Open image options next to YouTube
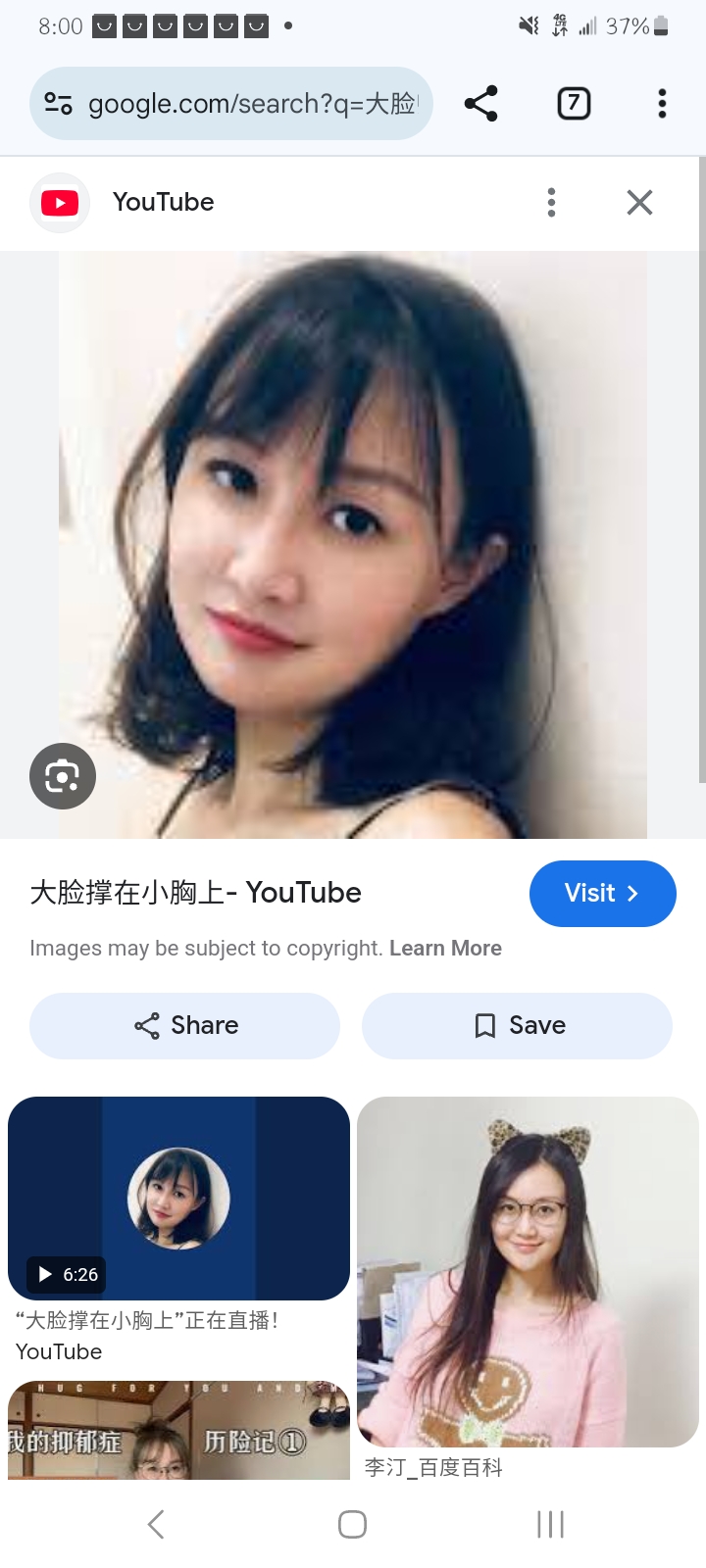 coord(551,203)
